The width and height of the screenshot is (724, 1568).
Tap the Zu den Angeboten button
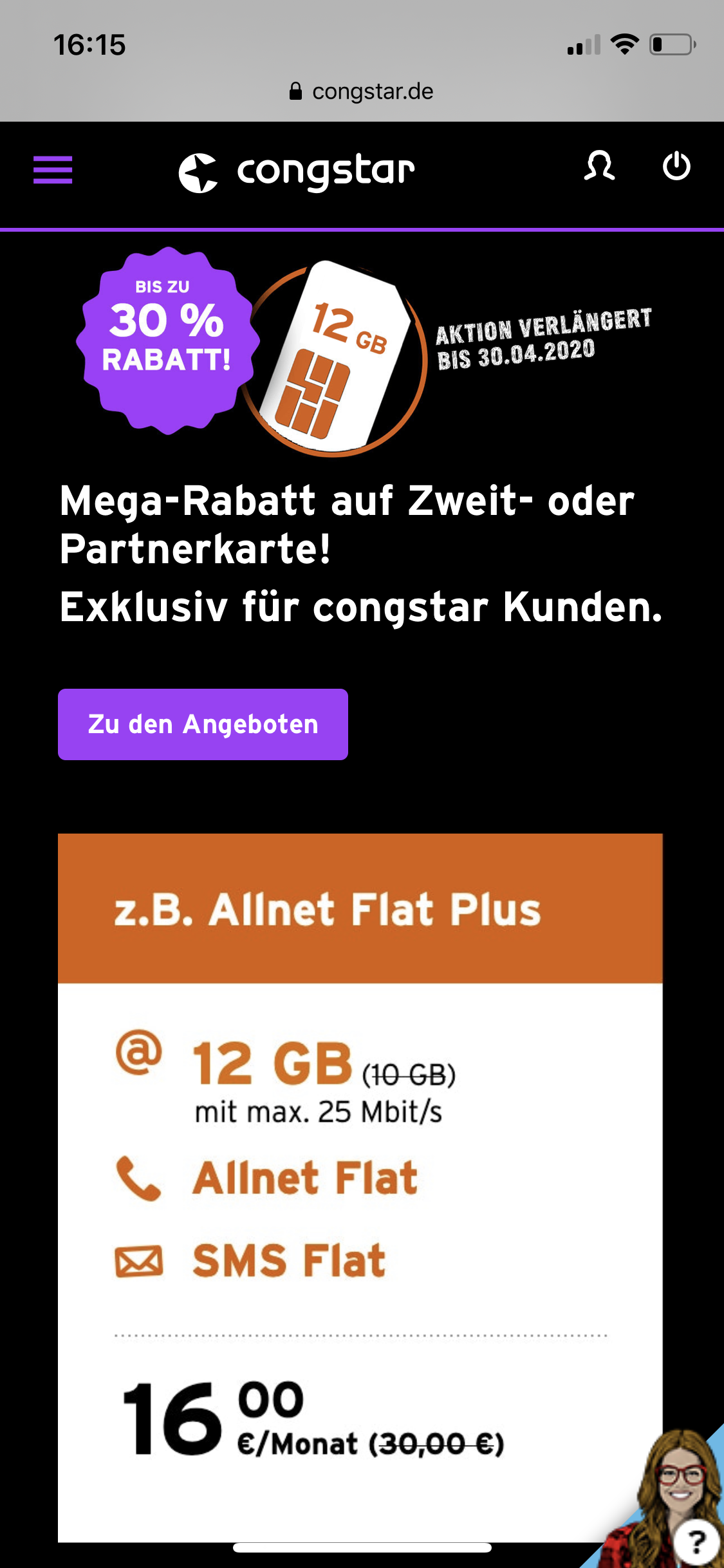pyautogui.click(x=203, y=724)
